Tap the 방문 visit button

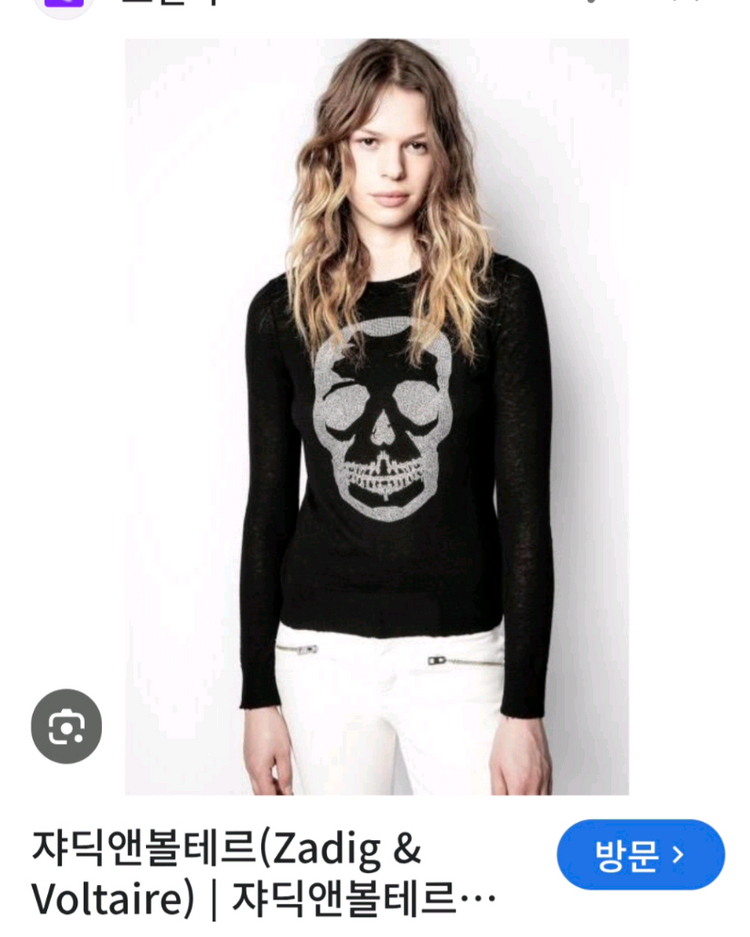(x=640, y=855)
